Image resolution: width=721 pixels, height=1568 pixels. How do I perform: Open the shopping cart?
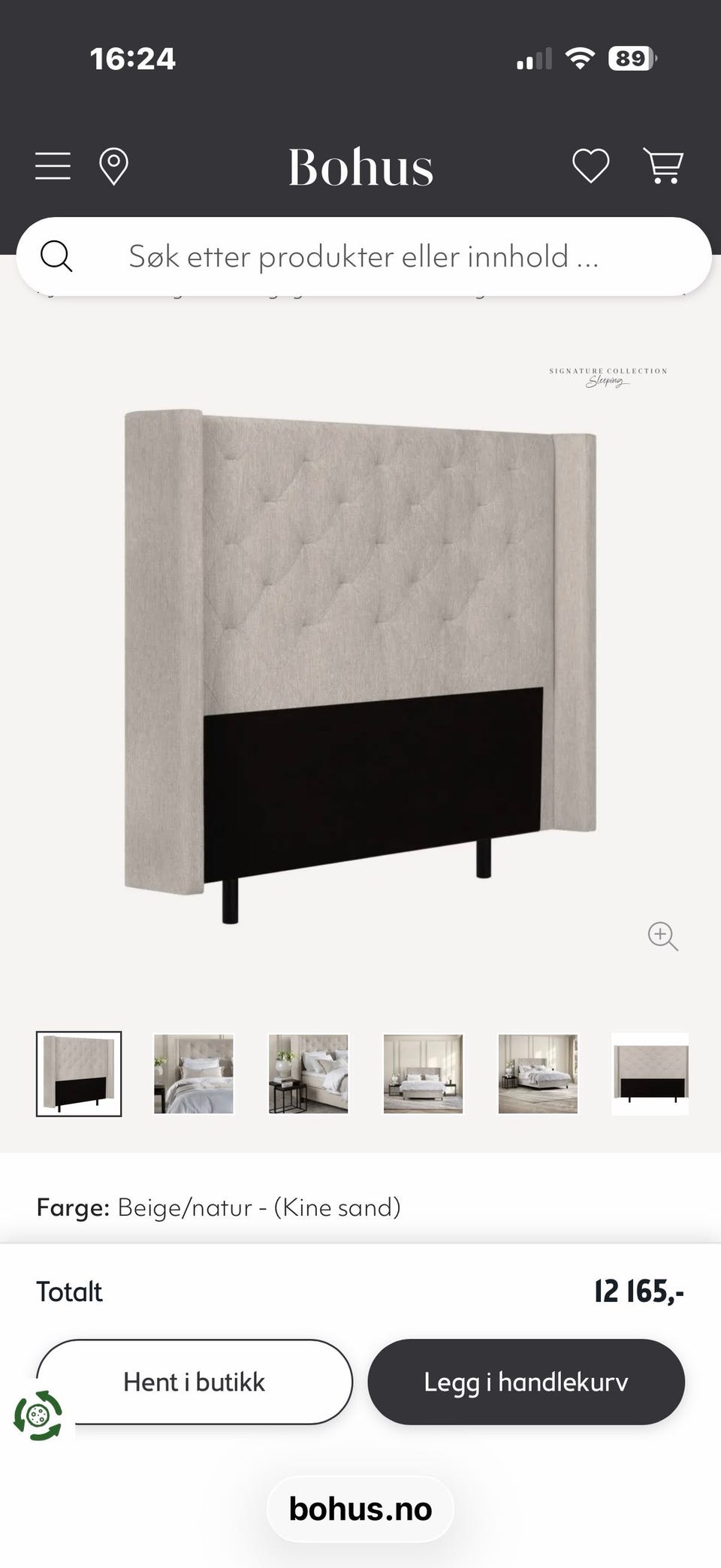(663, 166)
